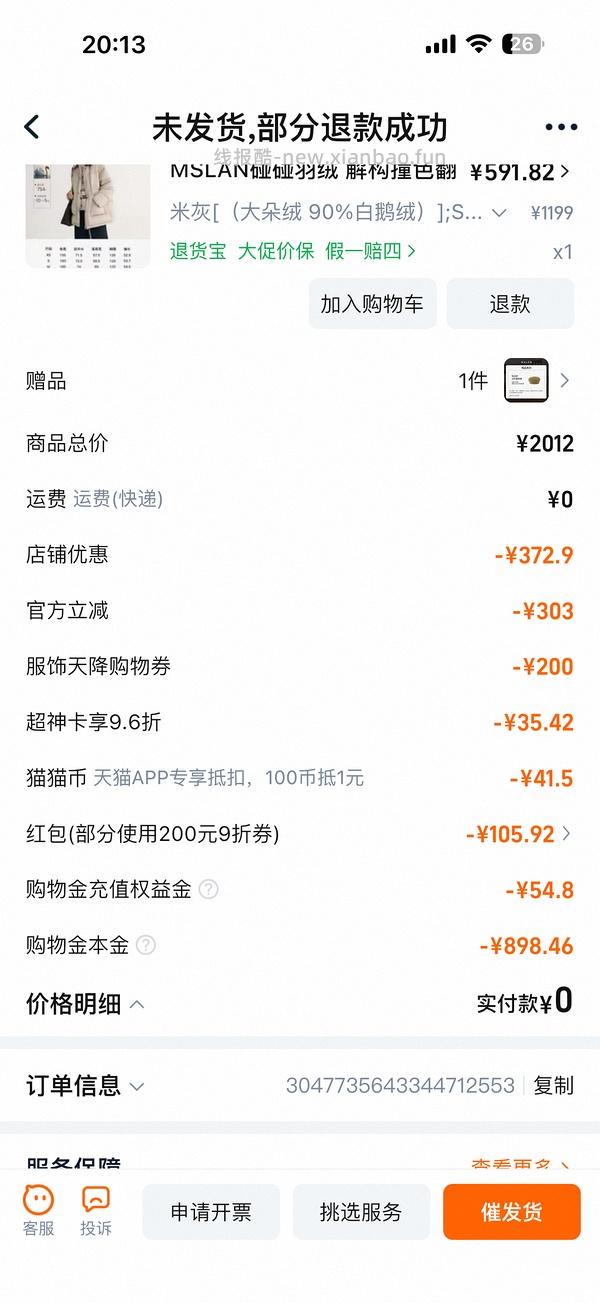Show info for 购物金充值权益金

click(209, 889)
